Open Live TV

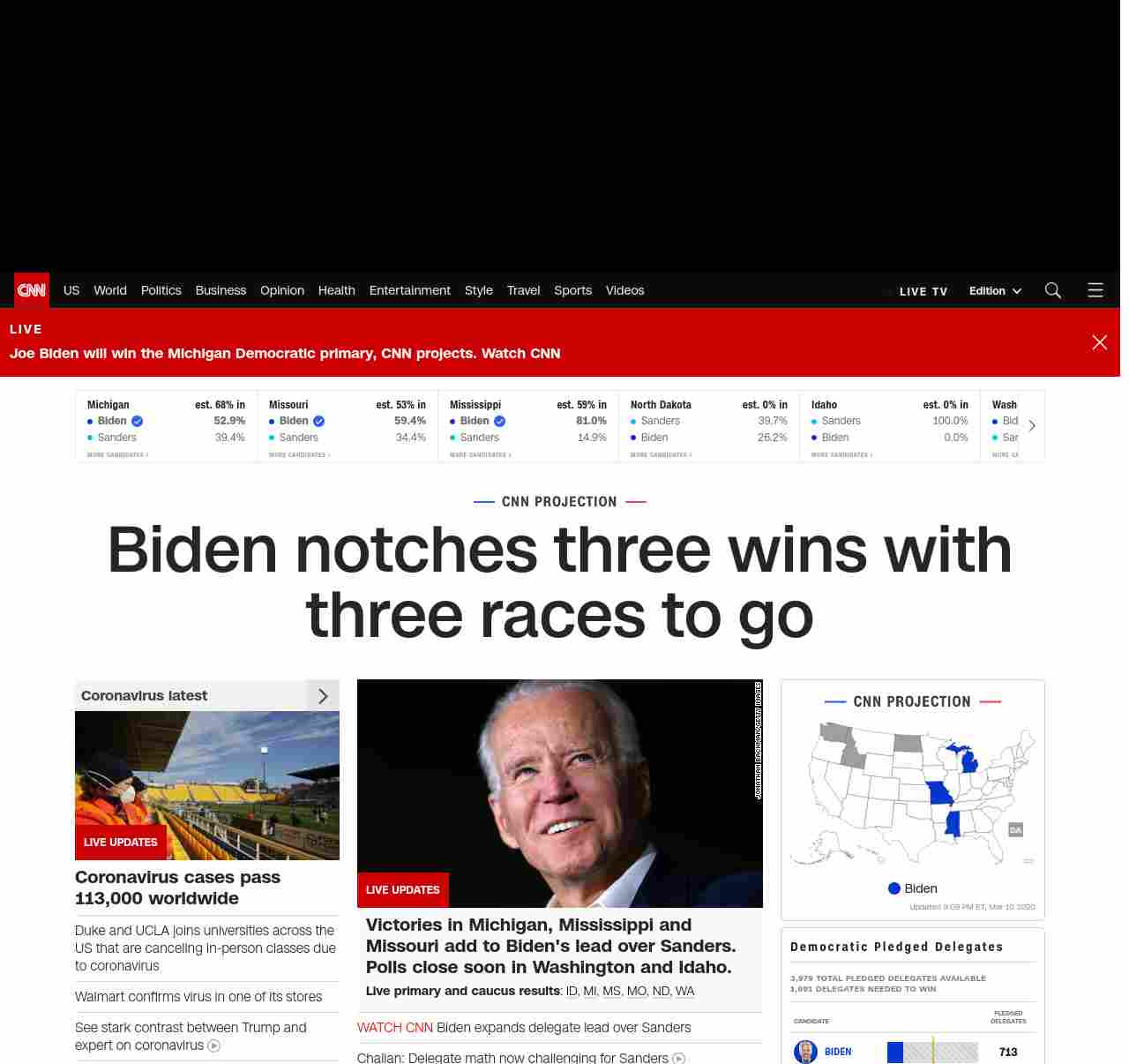923,291
